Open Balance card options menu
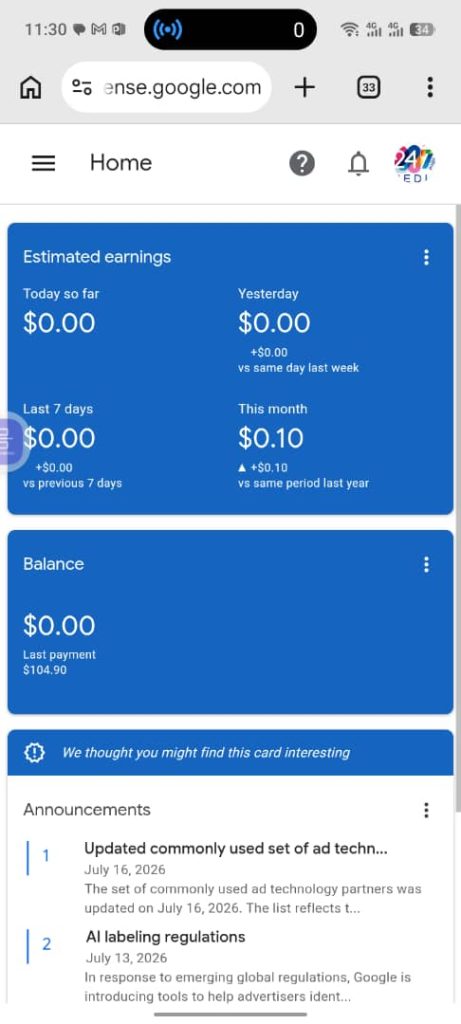Image resolution: width=461 pixels, height=1024 pixels. [426, 564]
